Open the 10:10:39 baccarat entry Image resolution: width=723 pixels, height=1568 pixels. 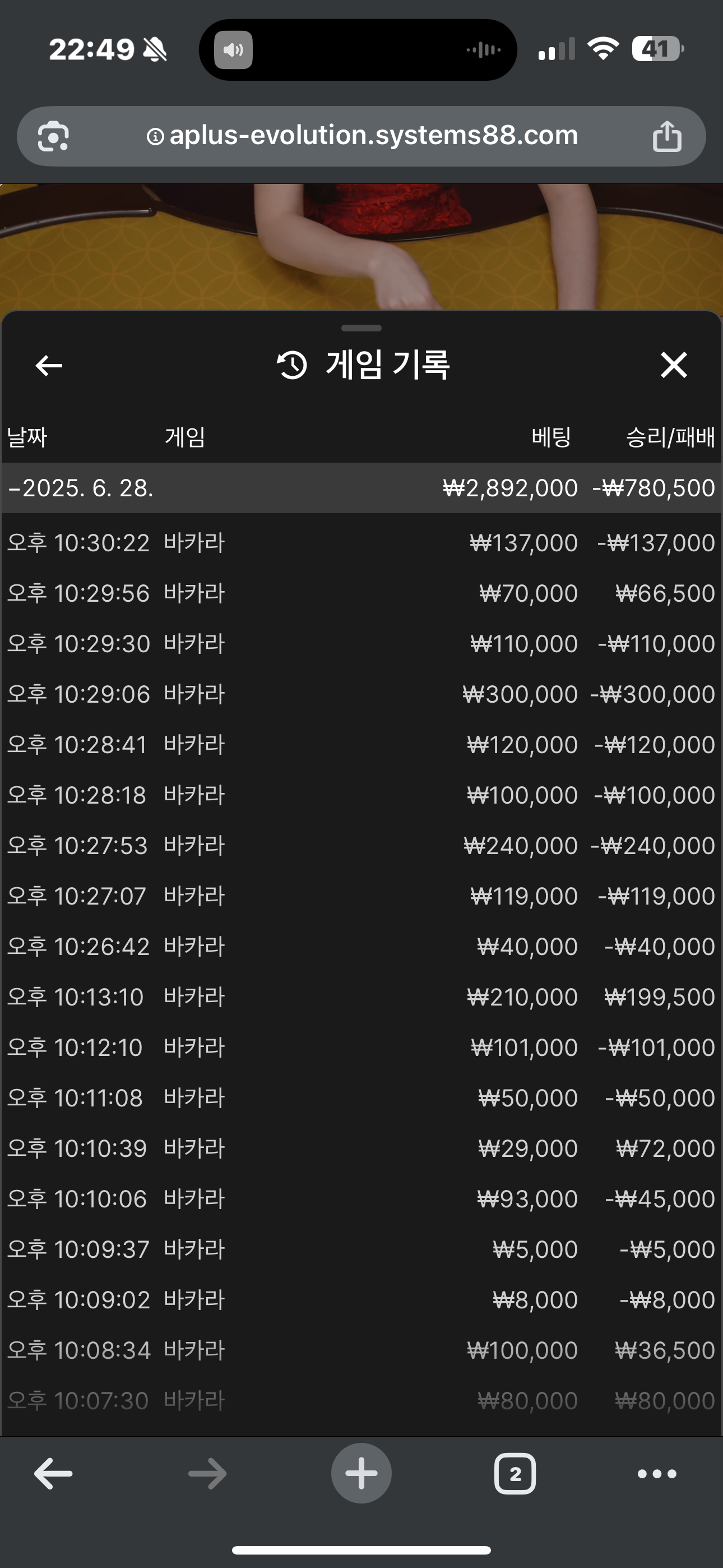point(361,1148)
